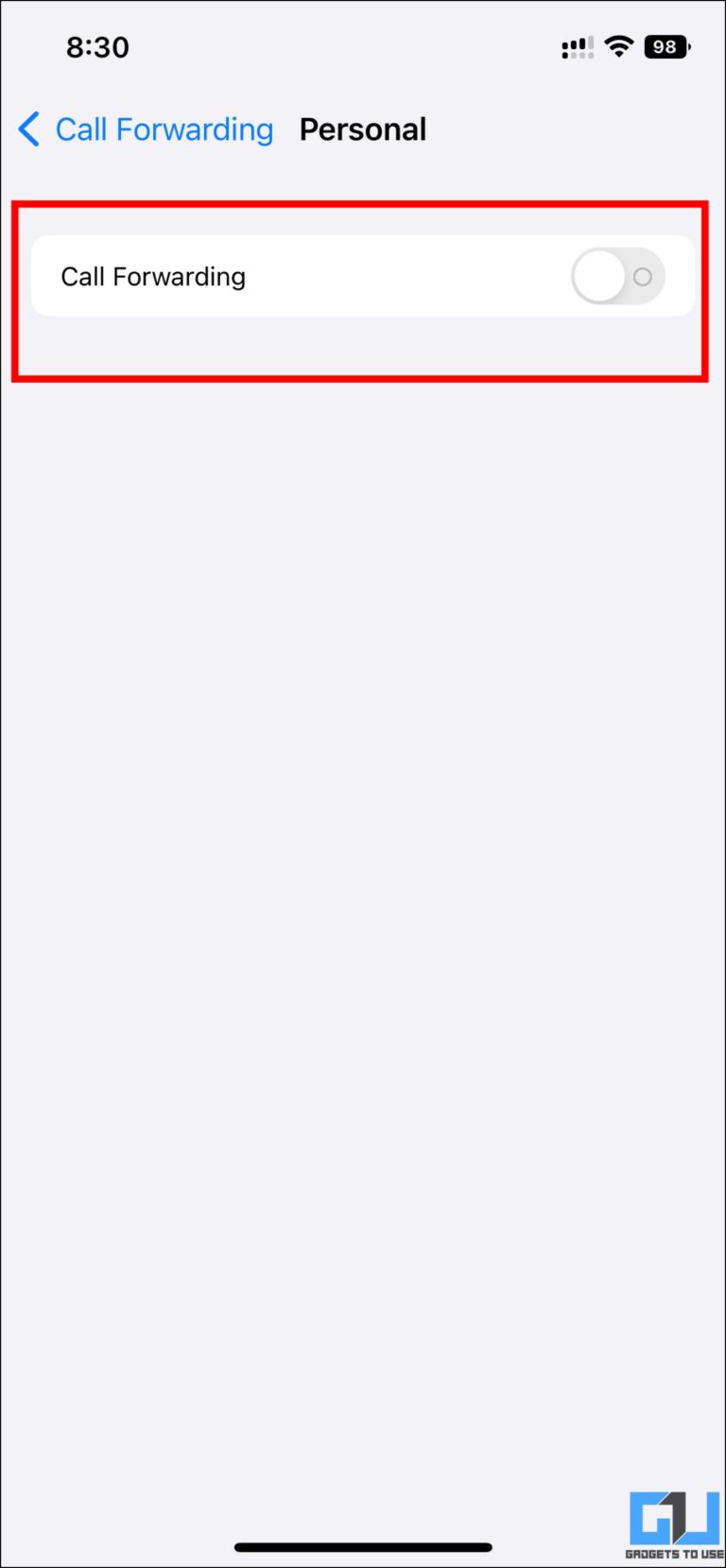726x1568 pixels.
Task: Tap the dual-SIM signal strength indicator
Action: click(577, 46)
